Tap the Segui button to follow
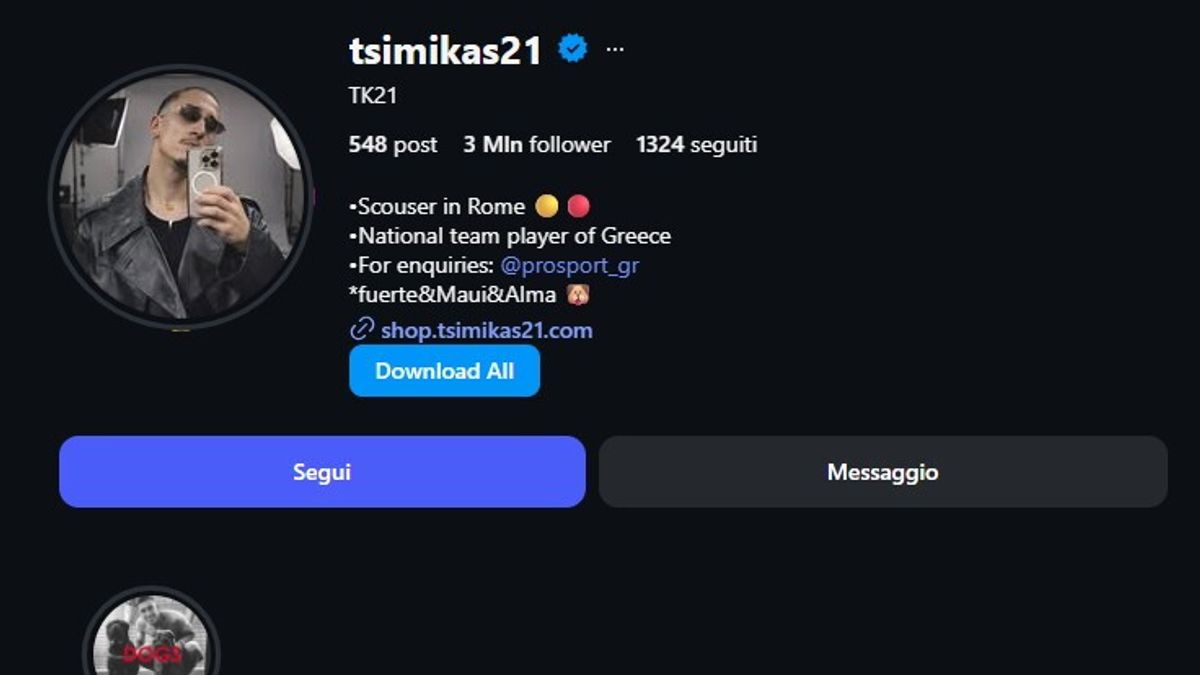Image resolution: width=1200 pixels, height=675 pixels. tap(322, 472)
